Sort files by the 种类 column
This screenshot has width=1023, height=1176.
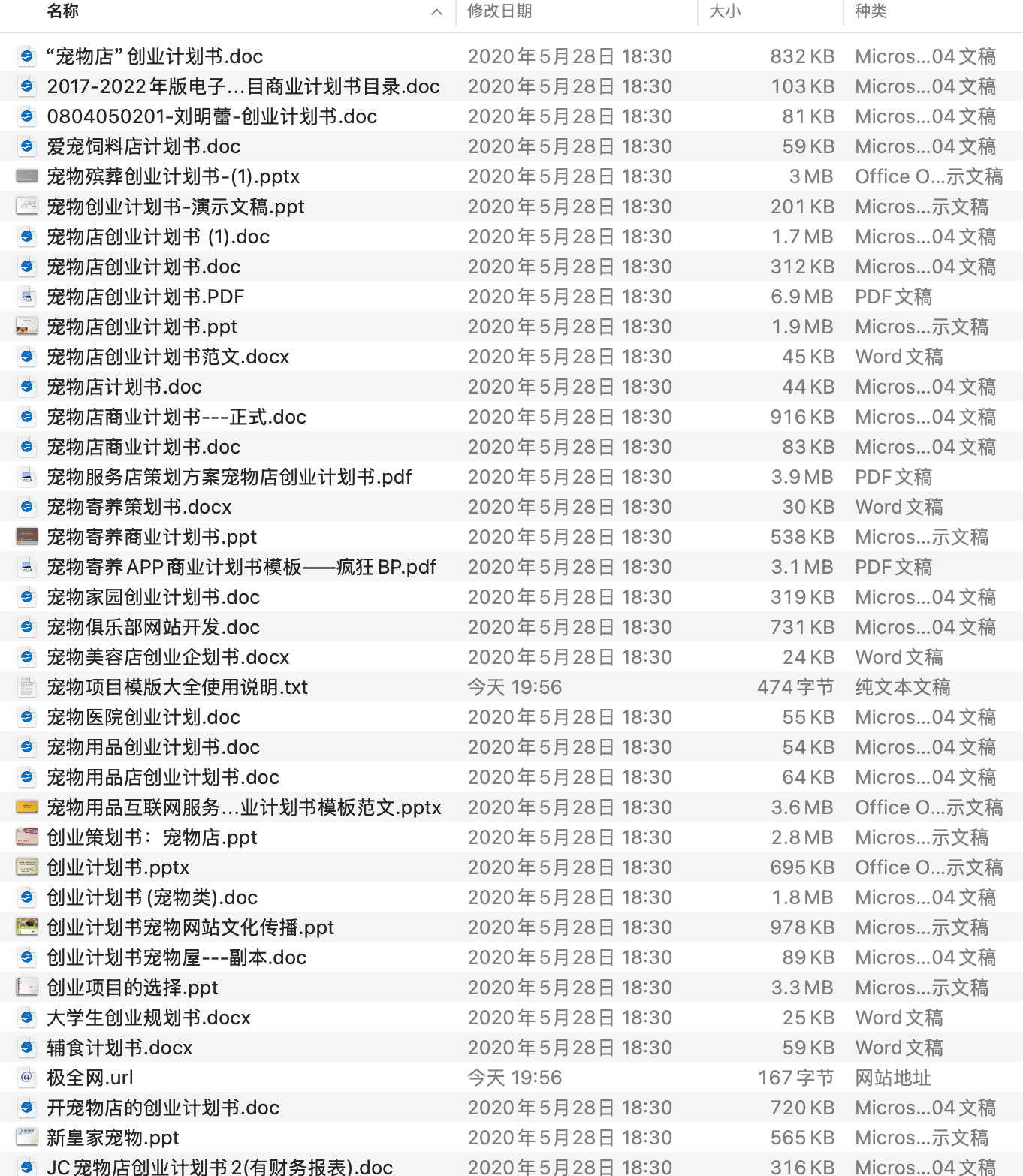(x=871, y=11)
